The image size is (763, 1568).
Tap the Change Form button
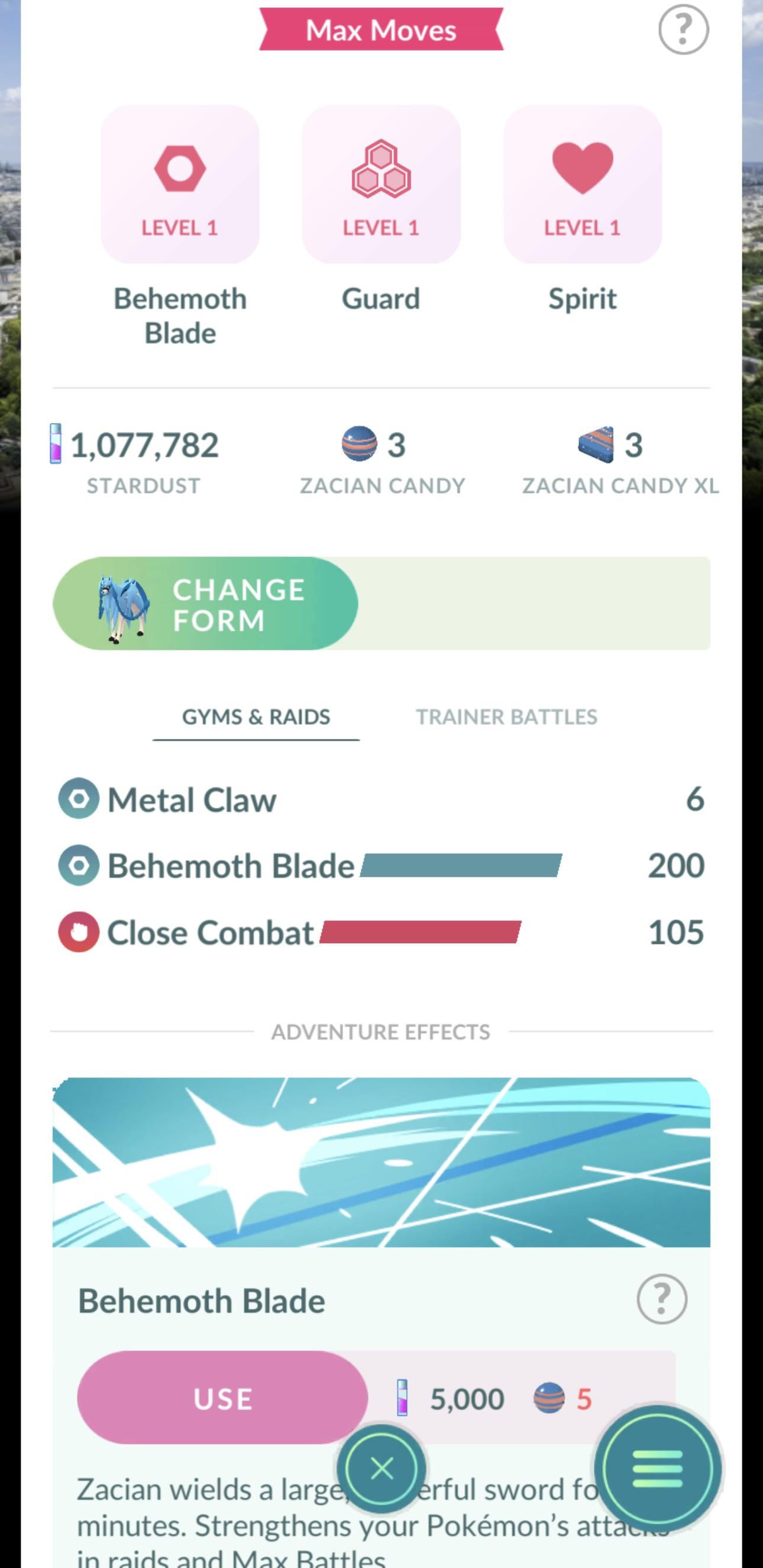coord(205,603)
